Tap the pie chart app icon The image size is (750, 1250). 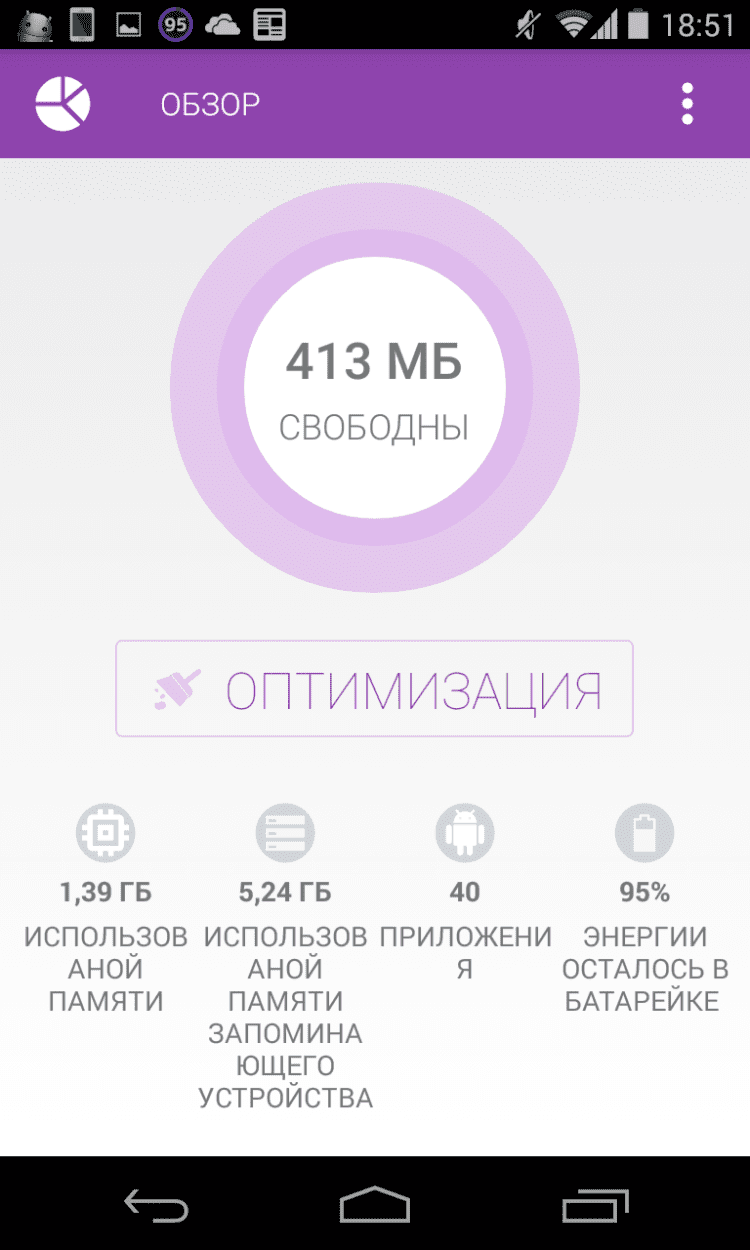click(63, 104)
